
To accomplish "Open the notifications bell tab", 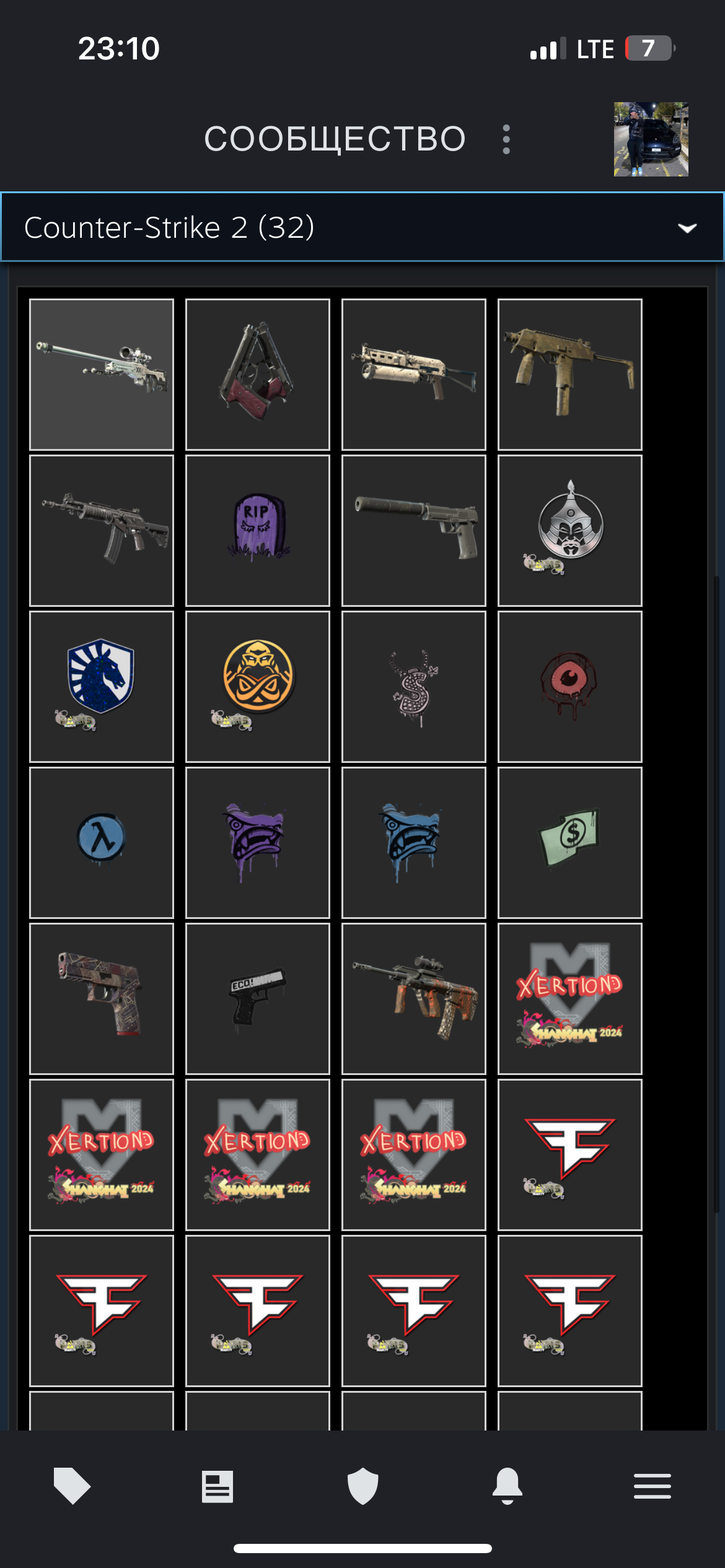I will click(x=507, y=1486).
